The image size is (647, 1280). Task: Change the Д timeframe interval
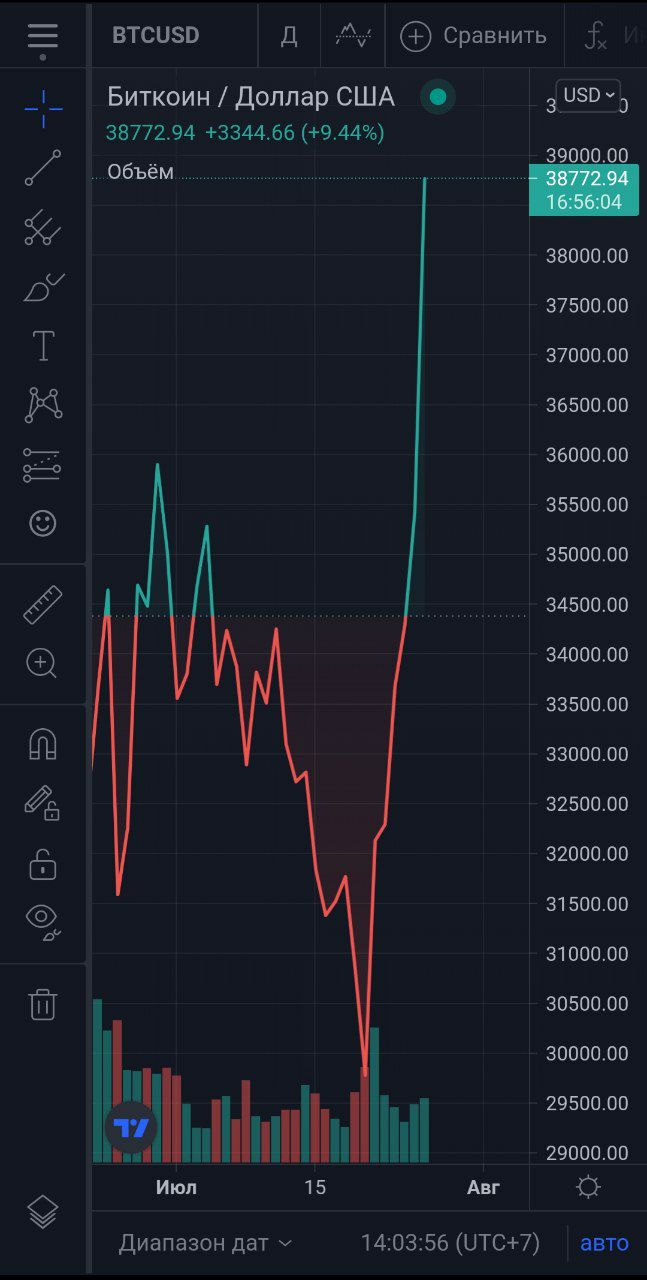tap(288, 36)
